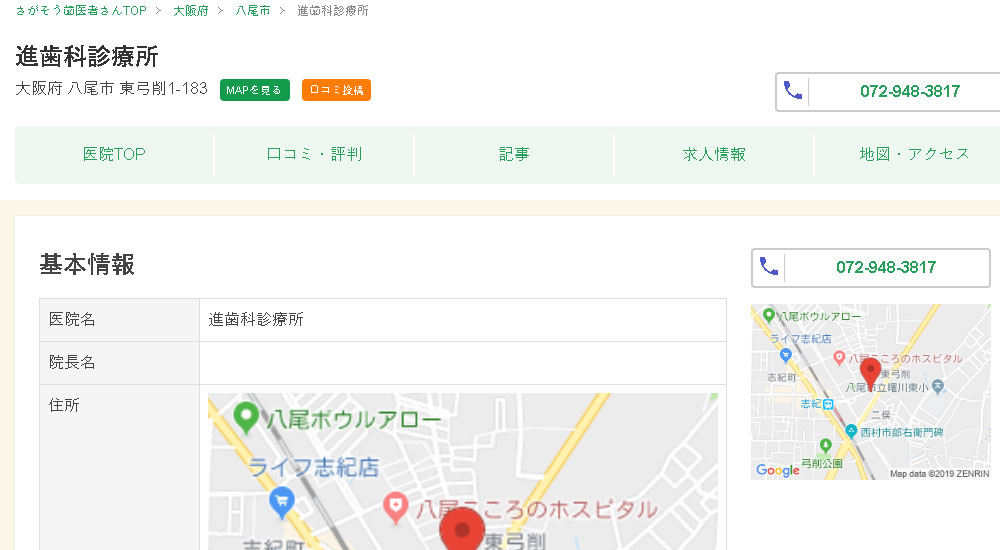Open the 口コミ・評判 tab
Image resolution: width=1000 pixels, height=550 pixels.
pos(314,154)
